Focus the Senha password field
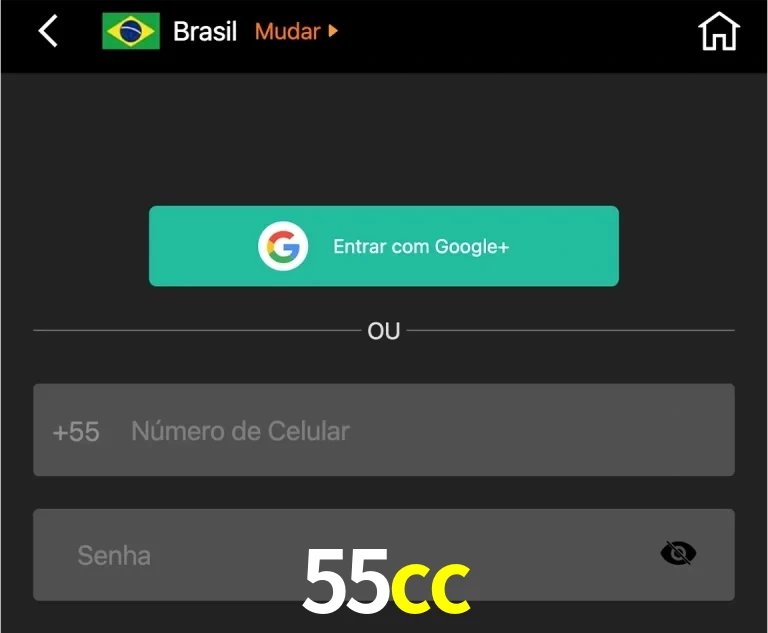This screenshot has height=633, width=768. pyautogui.click(x=200, y=555)
